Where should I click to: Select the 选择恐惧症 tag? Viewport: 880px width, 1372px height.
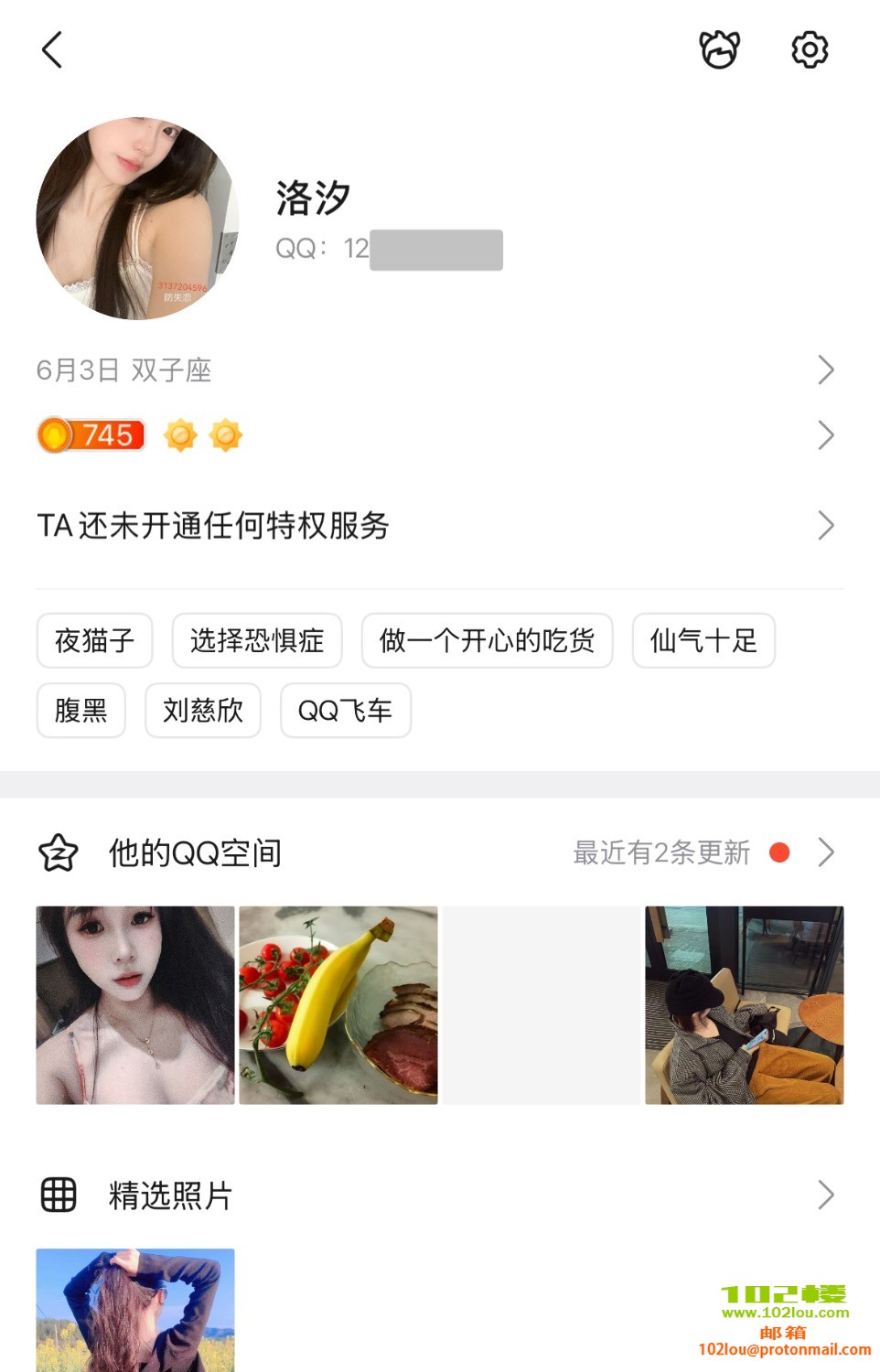click(x=257, y=640)
